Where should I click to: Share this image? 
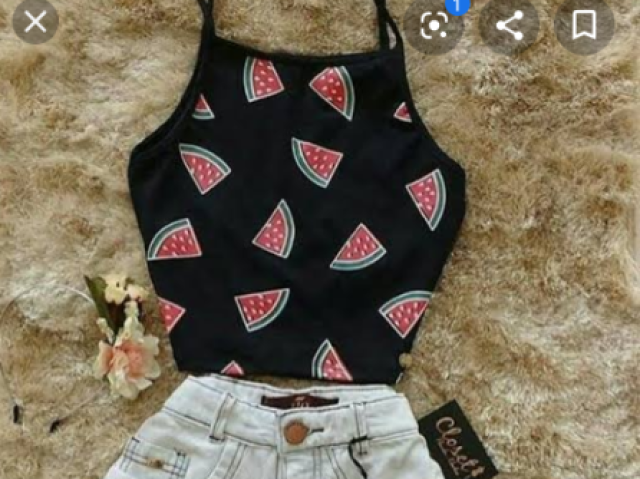tap(509, 26)
